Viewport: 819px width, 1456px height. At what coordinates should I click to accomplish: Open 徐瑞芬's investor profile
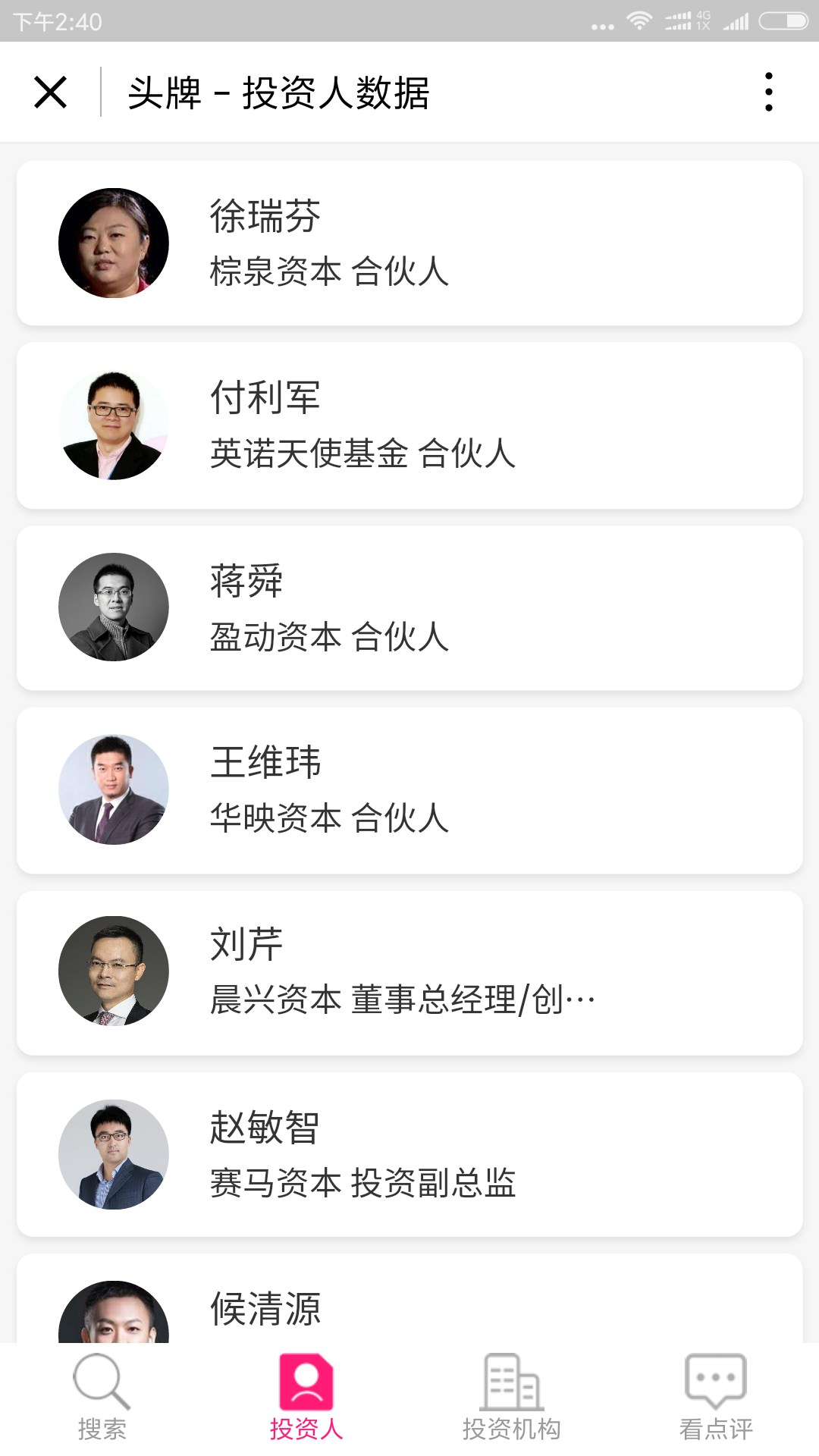pyautogui.click(x=409, y=243)
